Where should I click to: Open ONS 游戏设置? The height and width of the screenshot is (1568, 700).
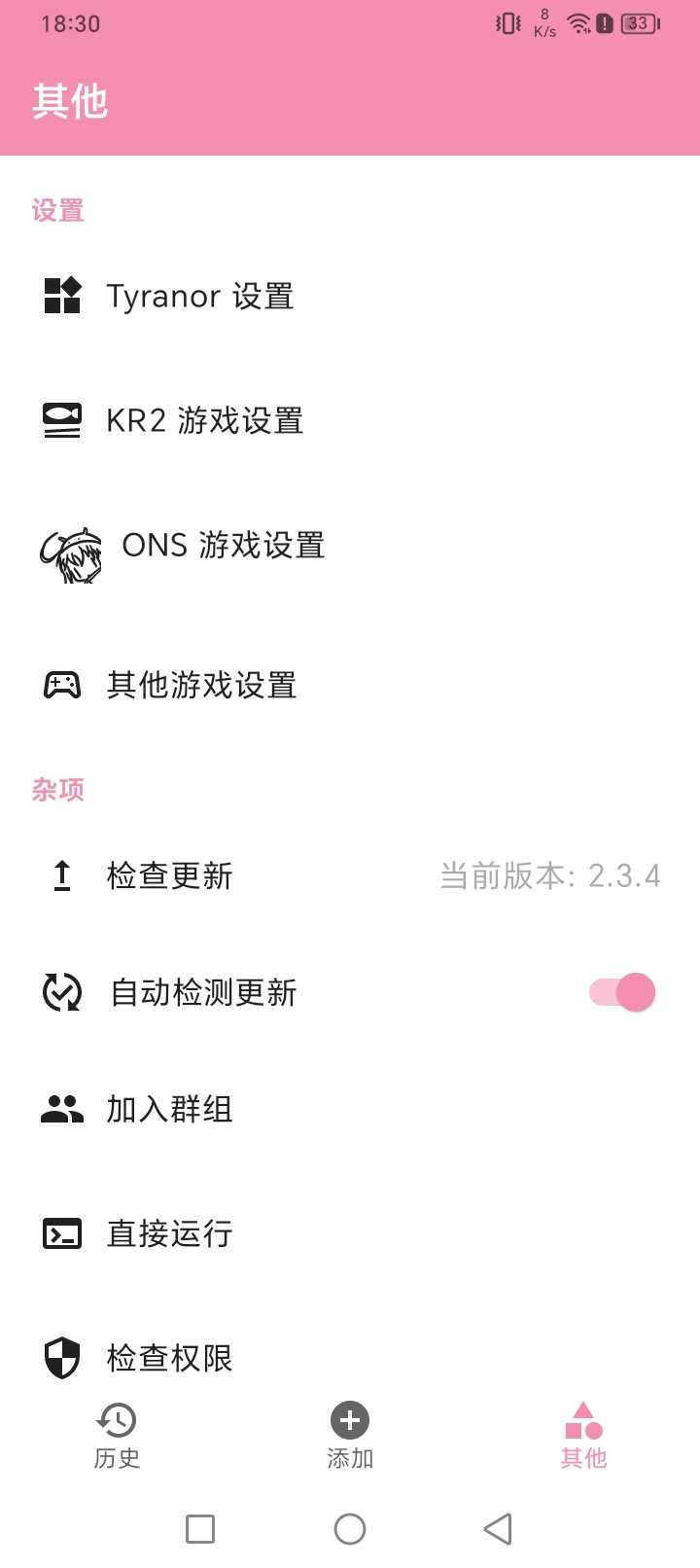[223, 546]
